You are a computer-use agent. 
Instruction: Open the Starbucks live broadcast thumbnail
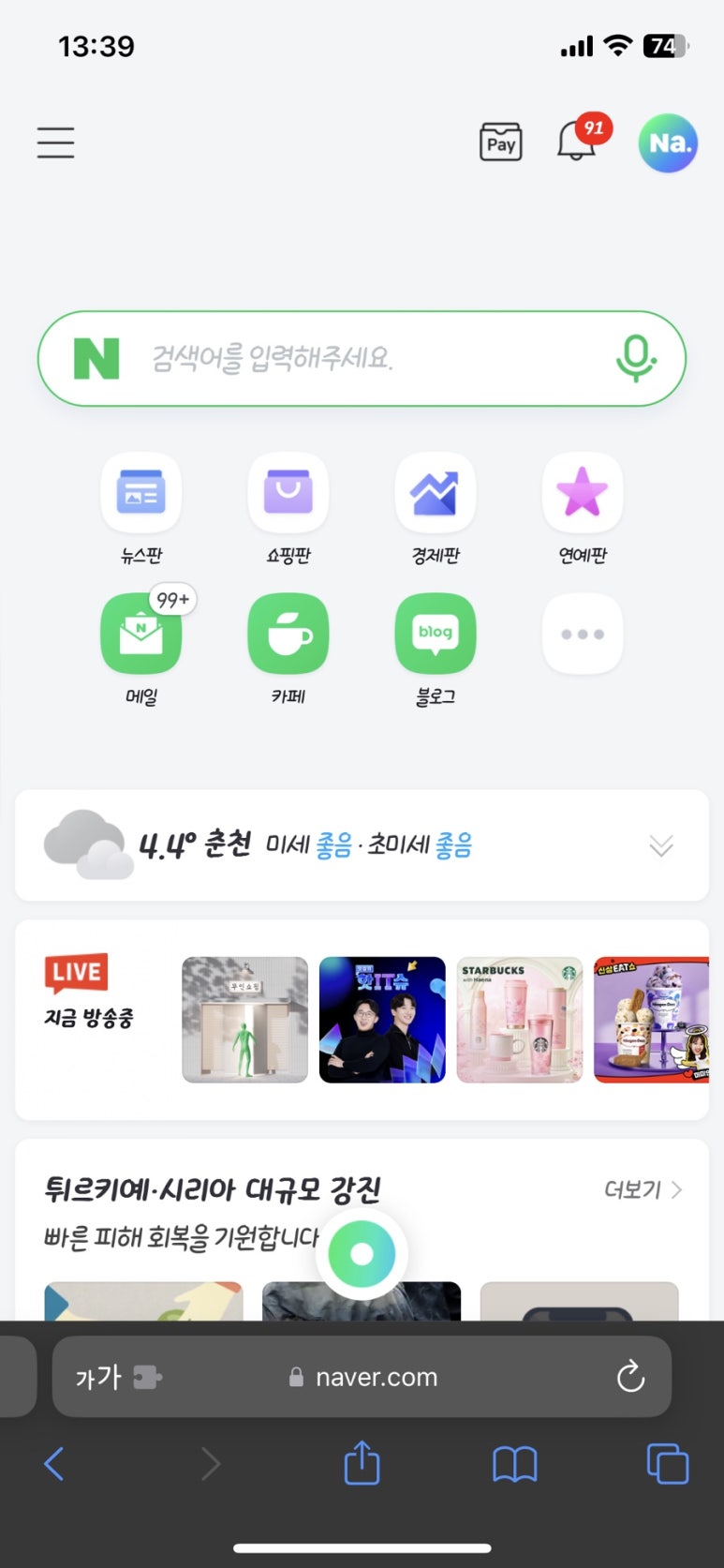pyautogui.click(x=519, y=1020)
